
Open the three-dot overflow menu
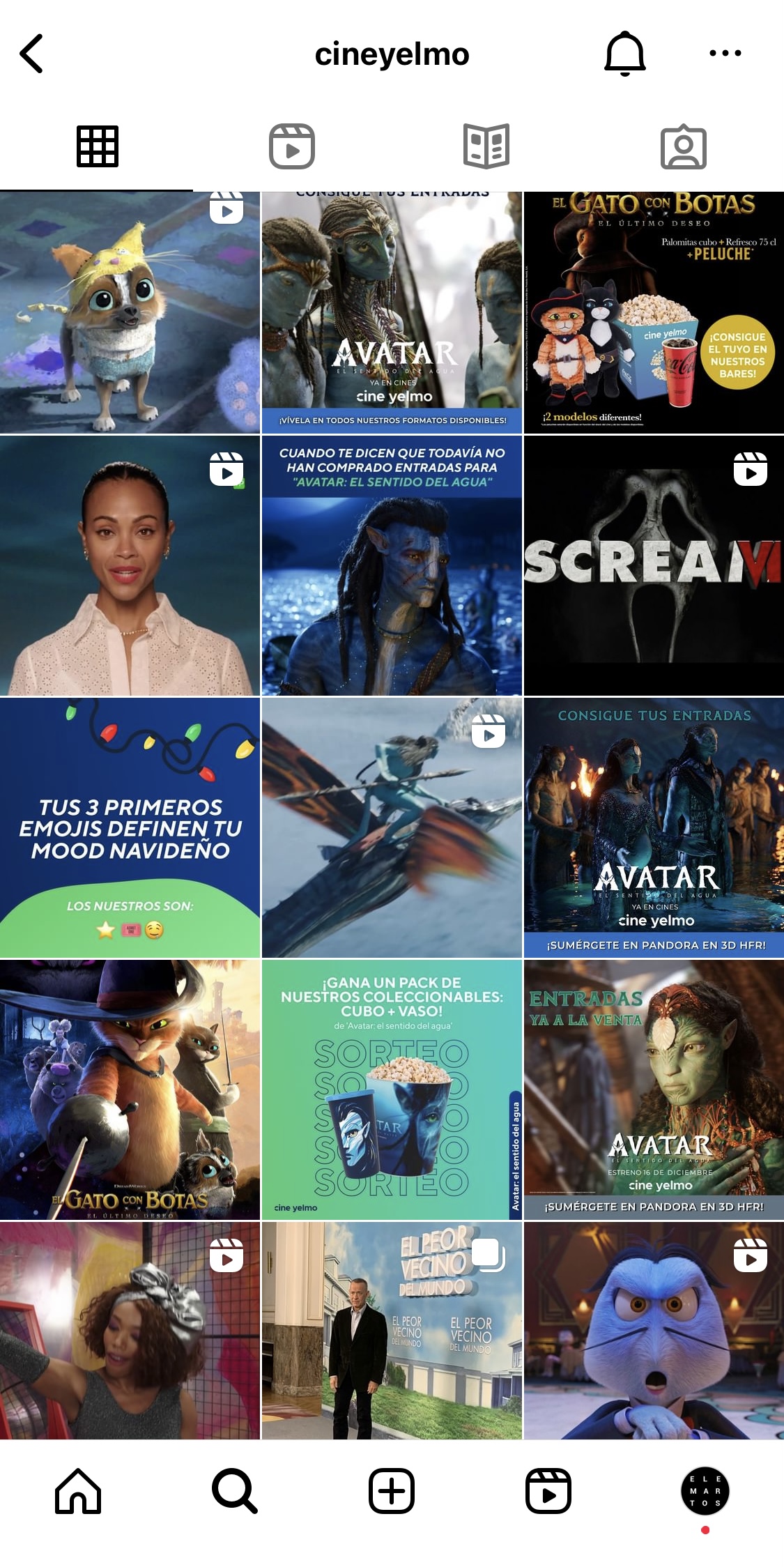click(725, 53)
